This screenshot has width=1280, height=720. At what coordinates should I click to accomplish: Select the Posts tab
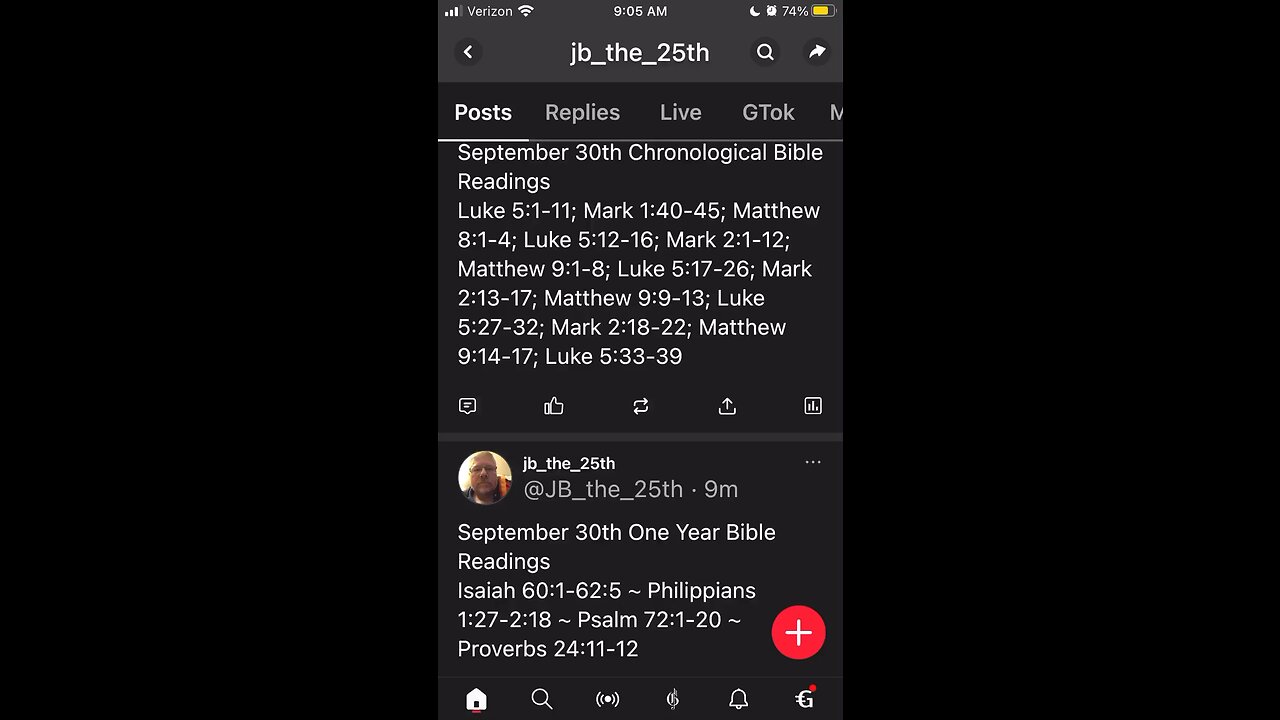coord(483,112)
